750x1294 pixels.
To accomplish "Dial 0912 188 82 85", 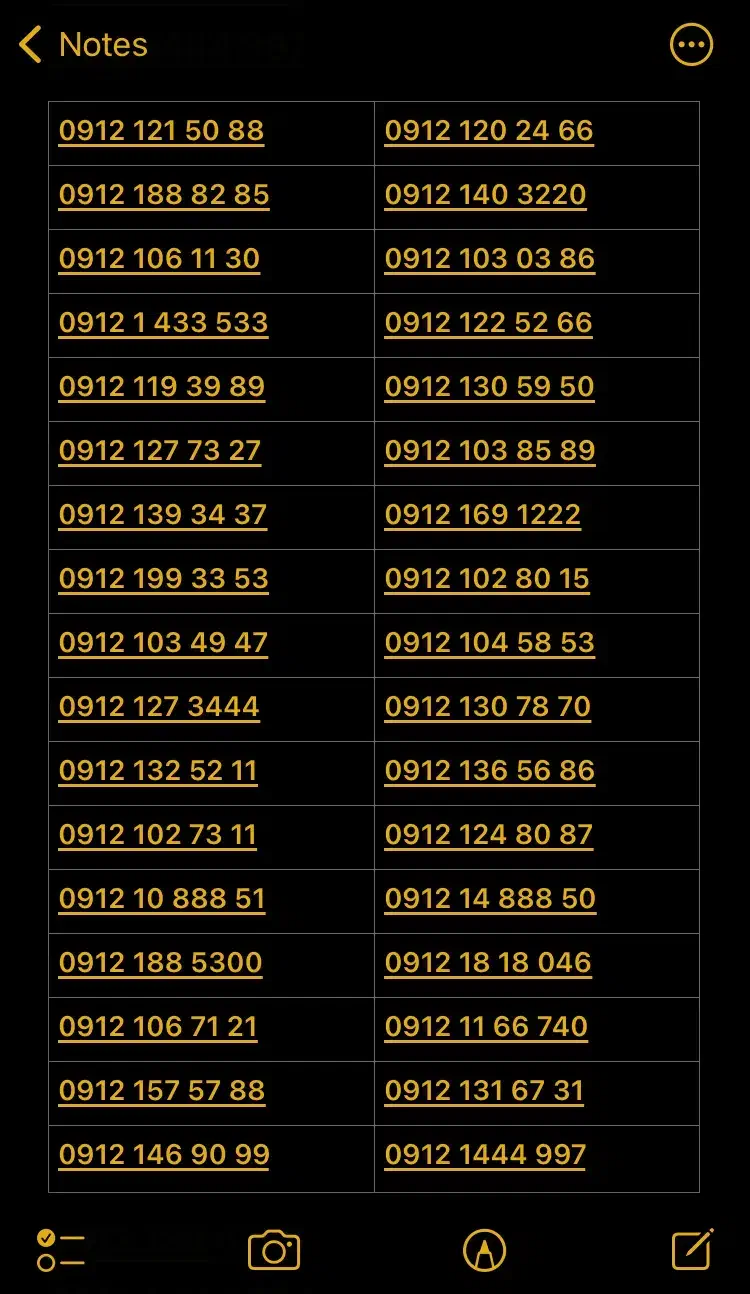I will pos(164,195).
